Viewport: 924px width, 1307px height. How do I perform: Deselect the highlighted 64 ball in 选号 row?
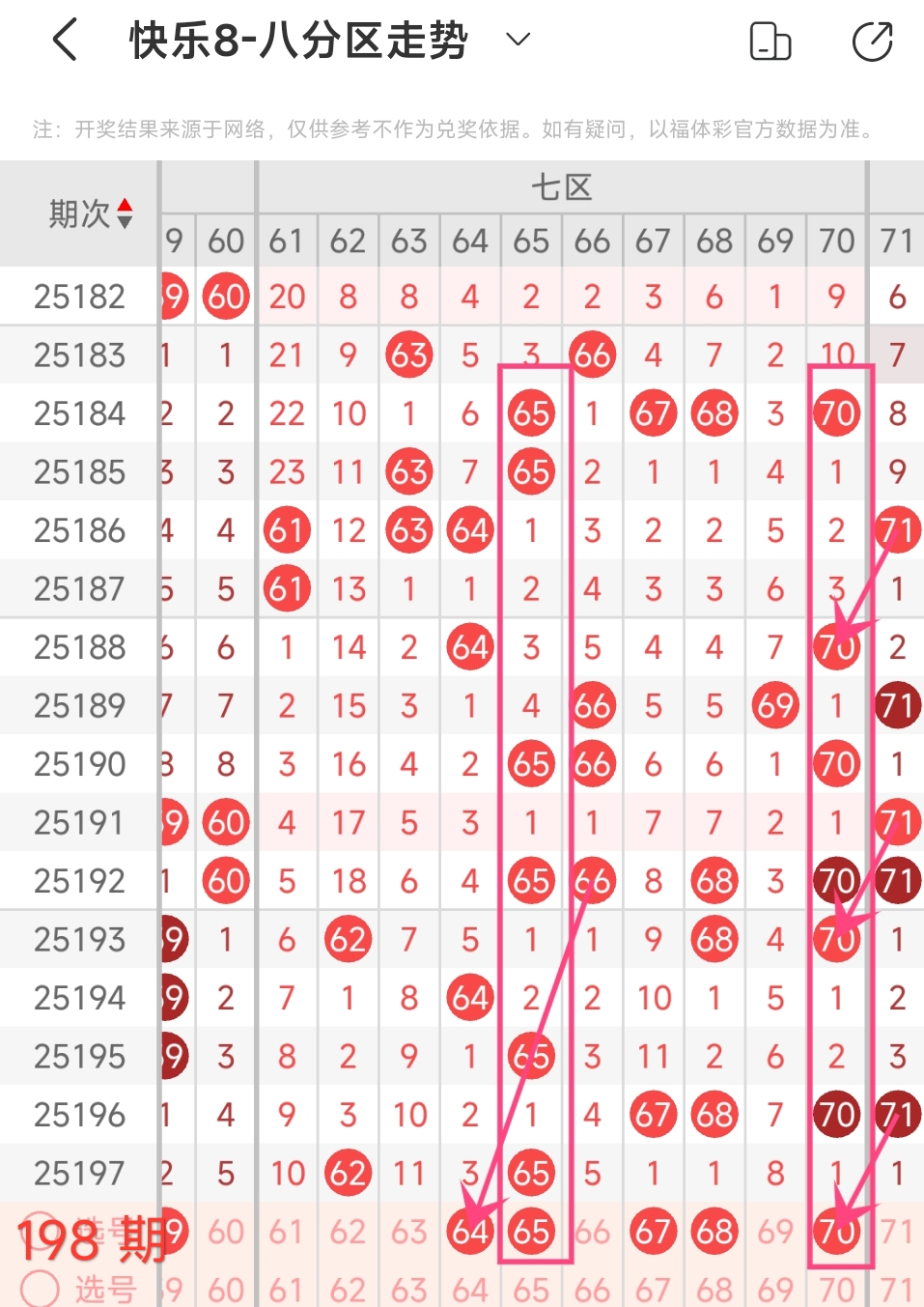tap(470, 1232)
